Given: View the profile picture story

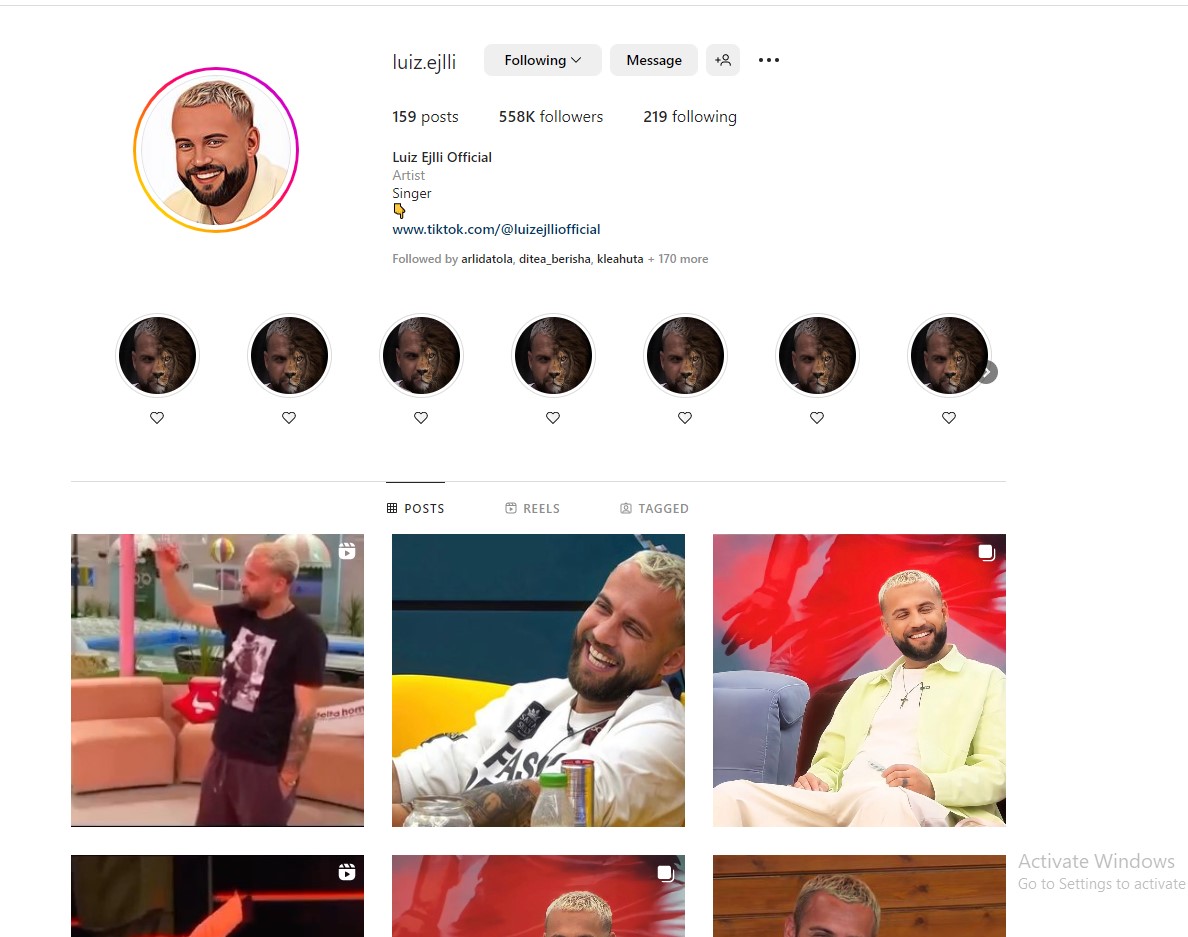Looking at the screenshot, I should (x=216, y=150).
